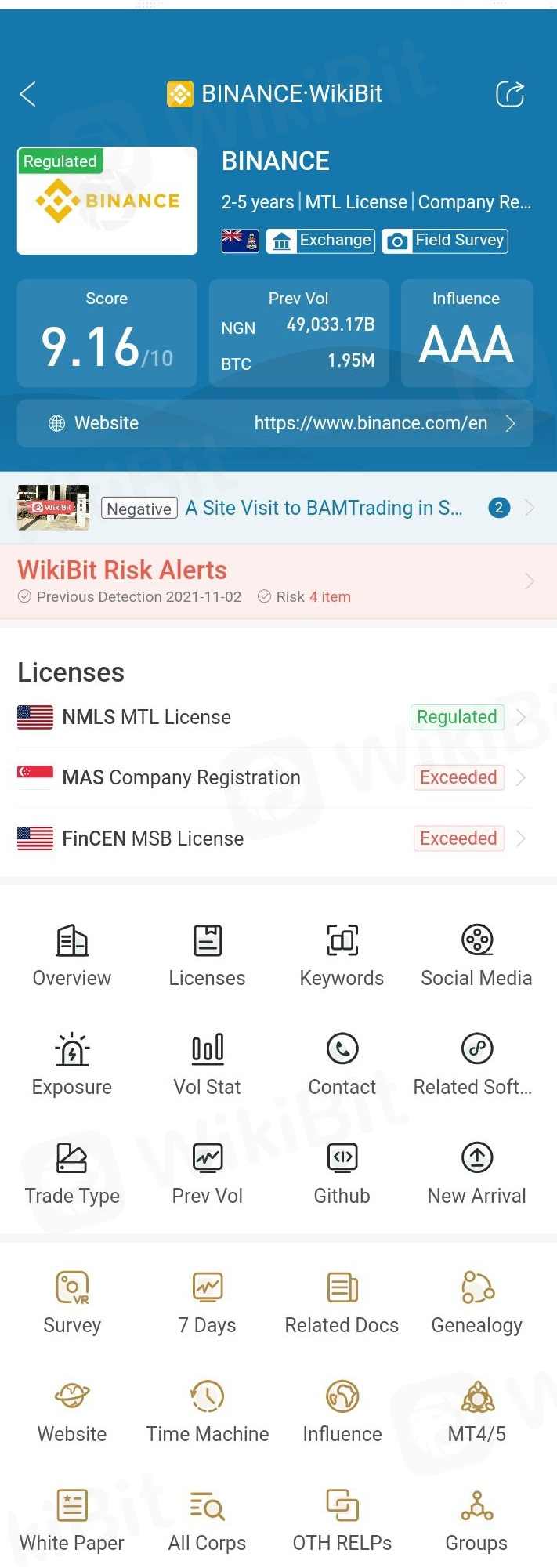View New Arrival listings
The image size is (557, 1568).
[476, 1172]
